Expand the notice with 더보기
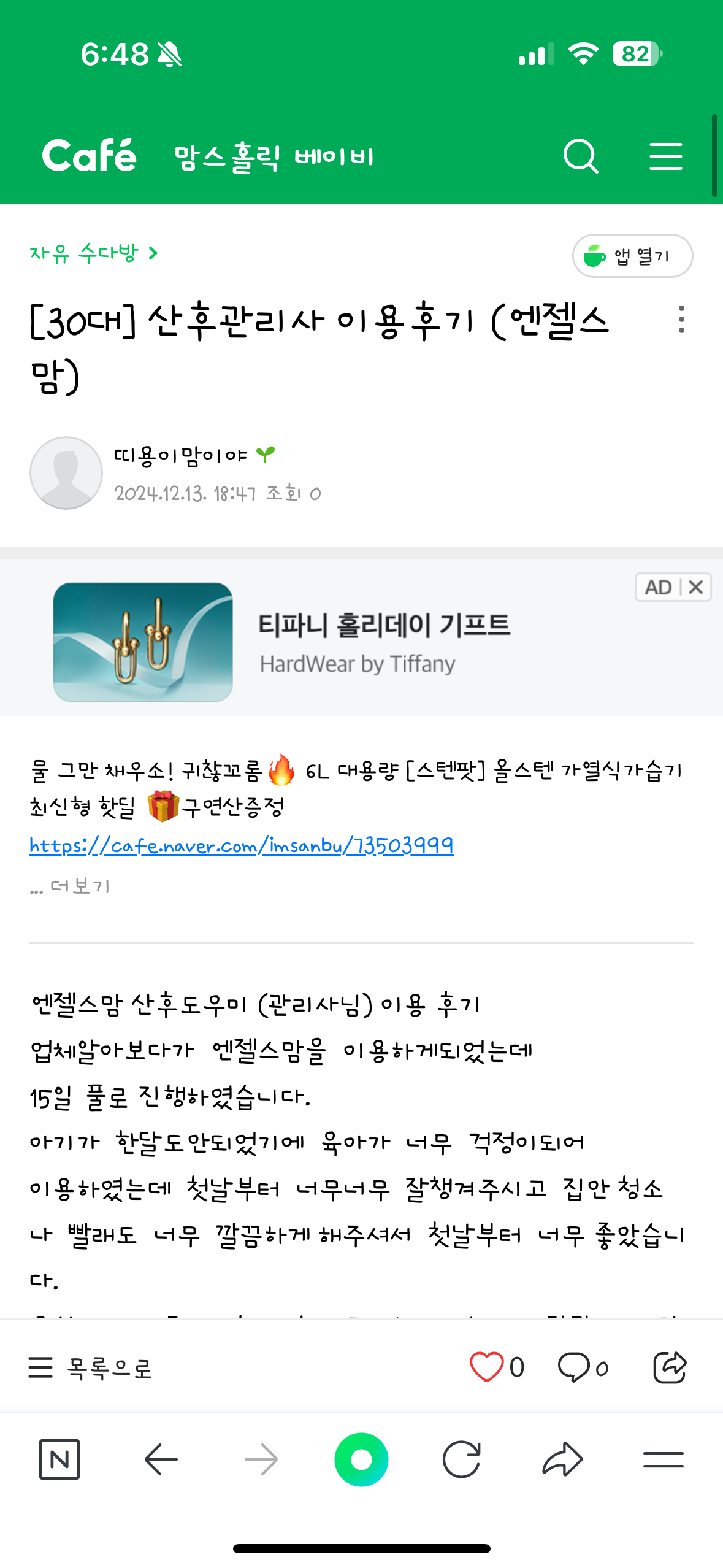723x1568 pixels. tap(80, 886)
